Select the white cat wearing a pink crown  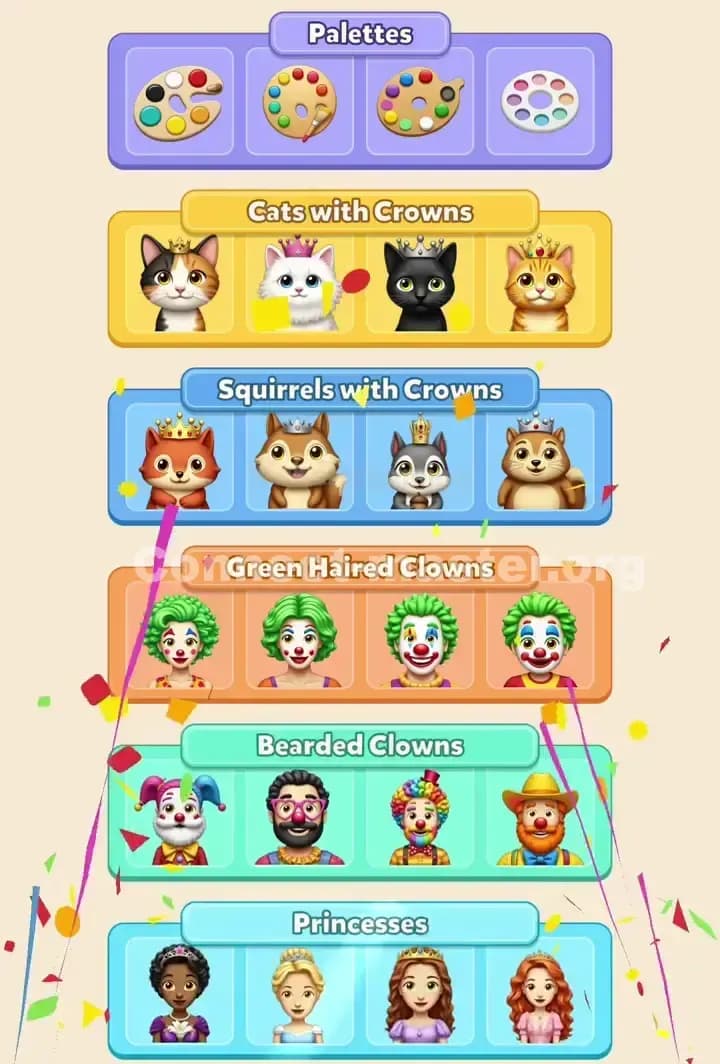point(298,281)
